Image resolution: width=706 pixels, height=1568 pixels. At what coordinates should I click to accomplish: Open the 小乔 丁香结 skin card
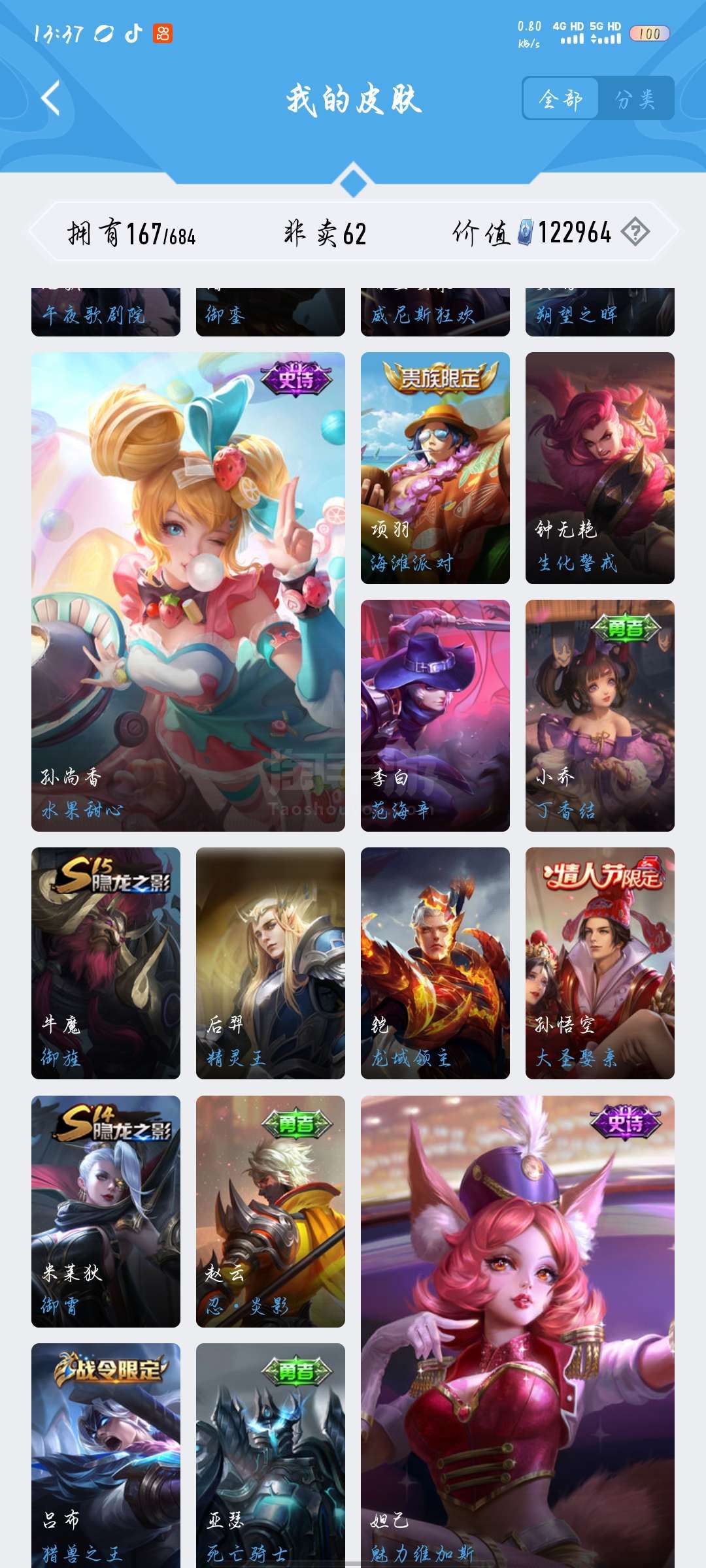click(x=600, y=715)
